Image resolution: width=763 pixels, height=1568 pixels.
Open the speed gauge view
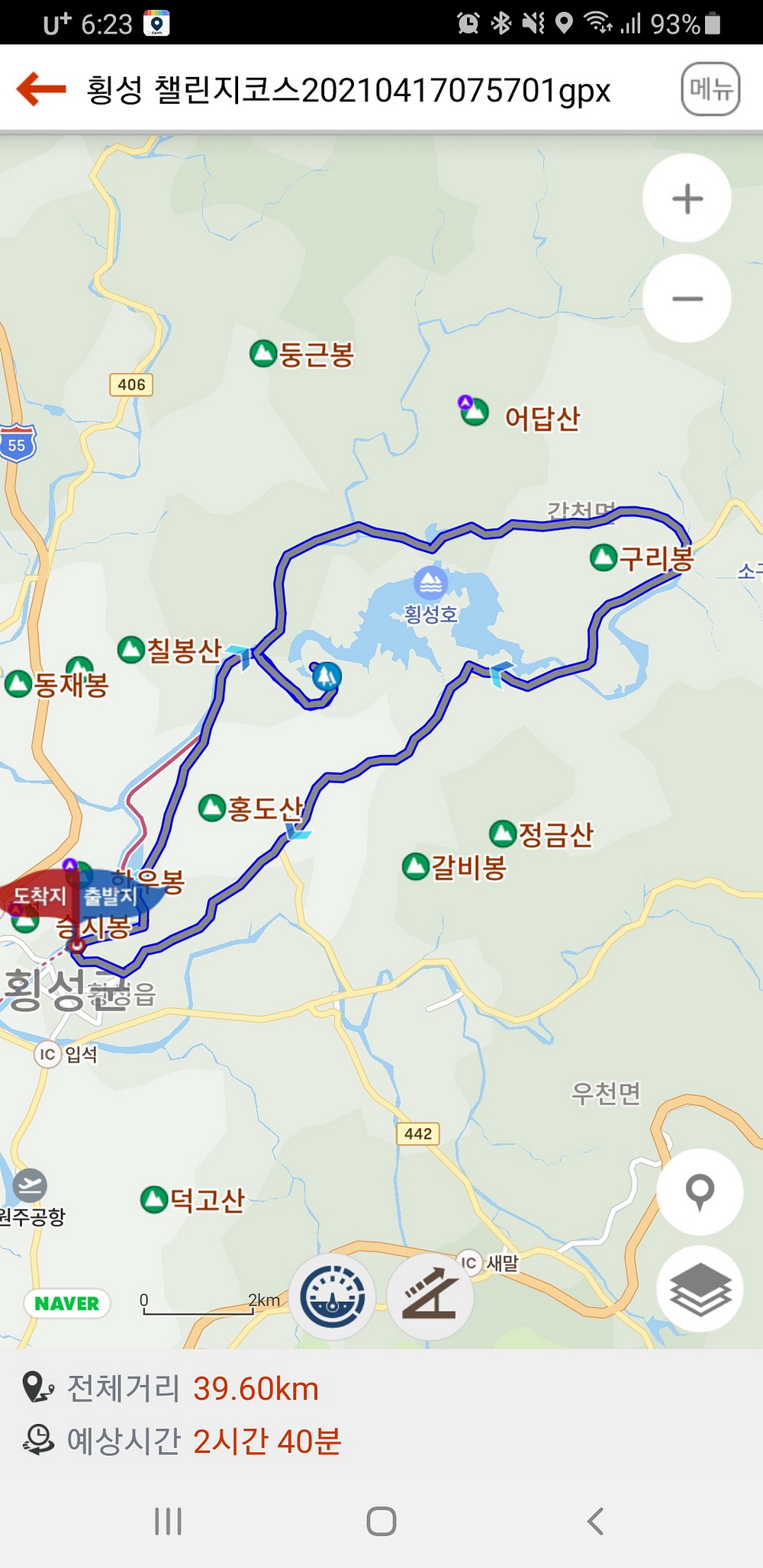click(332, 1296)
